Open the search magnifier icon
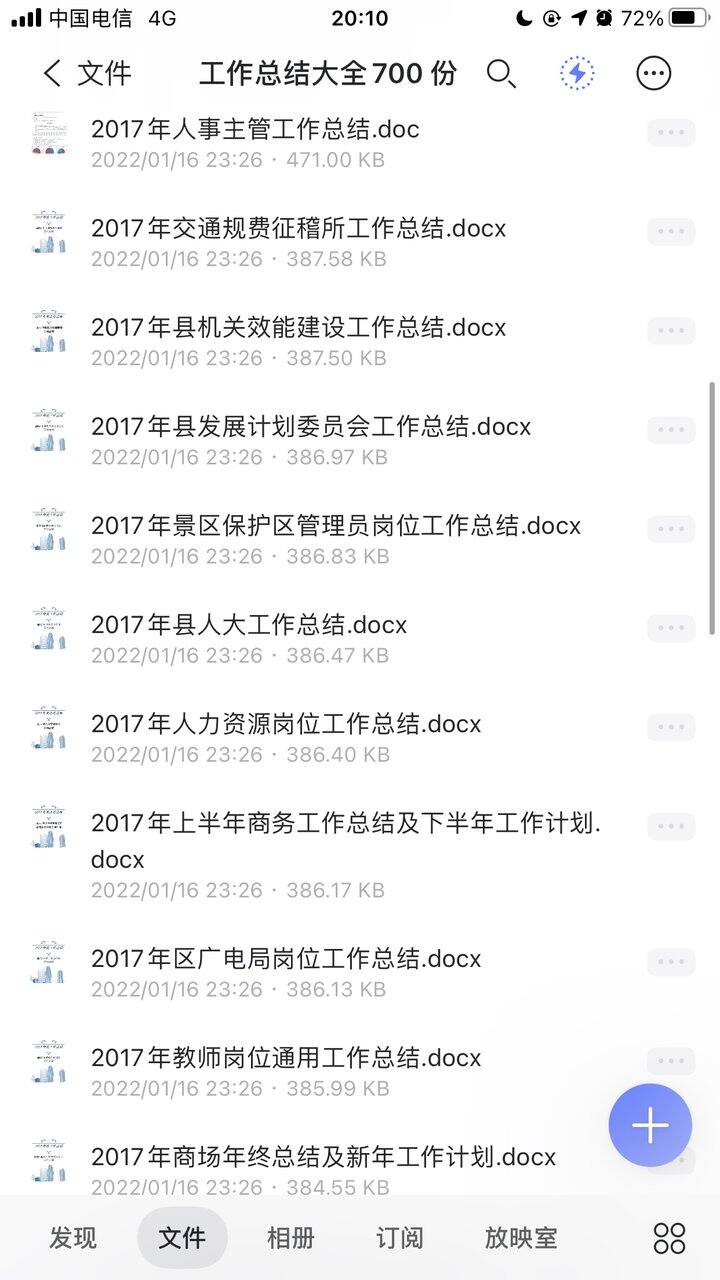Viewport: 720px width, 1280px height. pyautogui.click(x=501, y=73)
